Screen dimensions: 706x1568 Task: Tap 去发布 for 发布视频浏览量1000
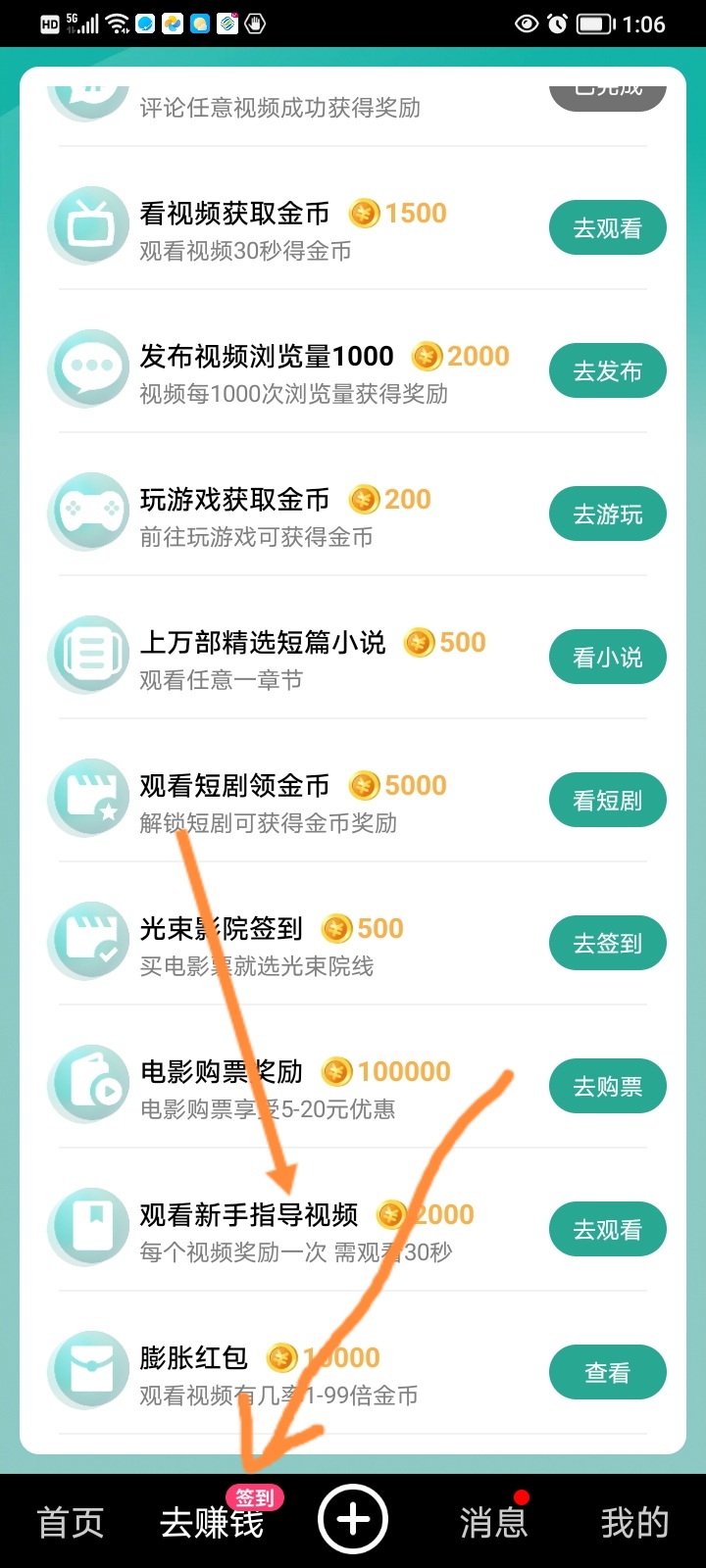point(608,371)
